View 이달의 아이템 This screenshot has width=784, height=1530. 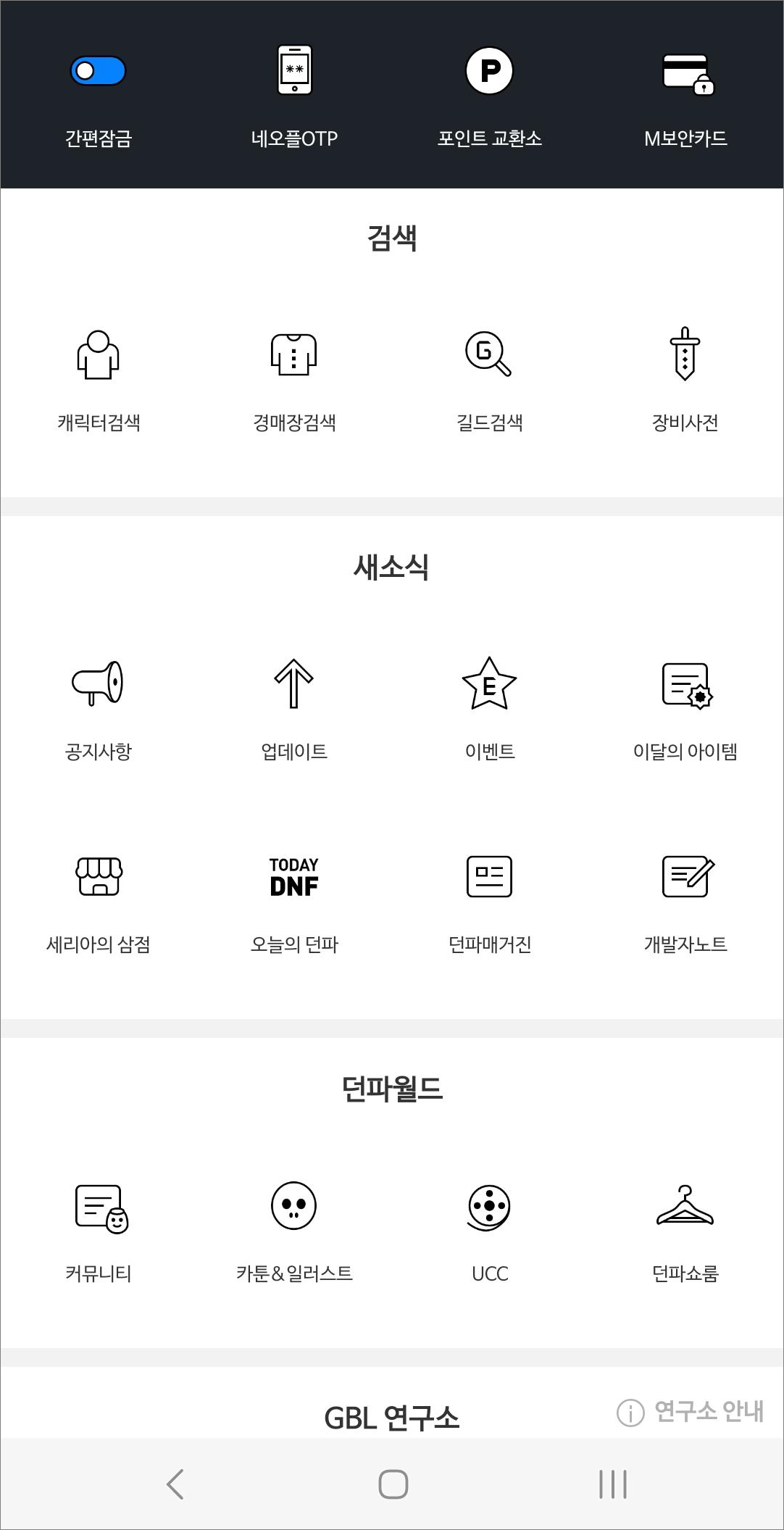point(685,707)
